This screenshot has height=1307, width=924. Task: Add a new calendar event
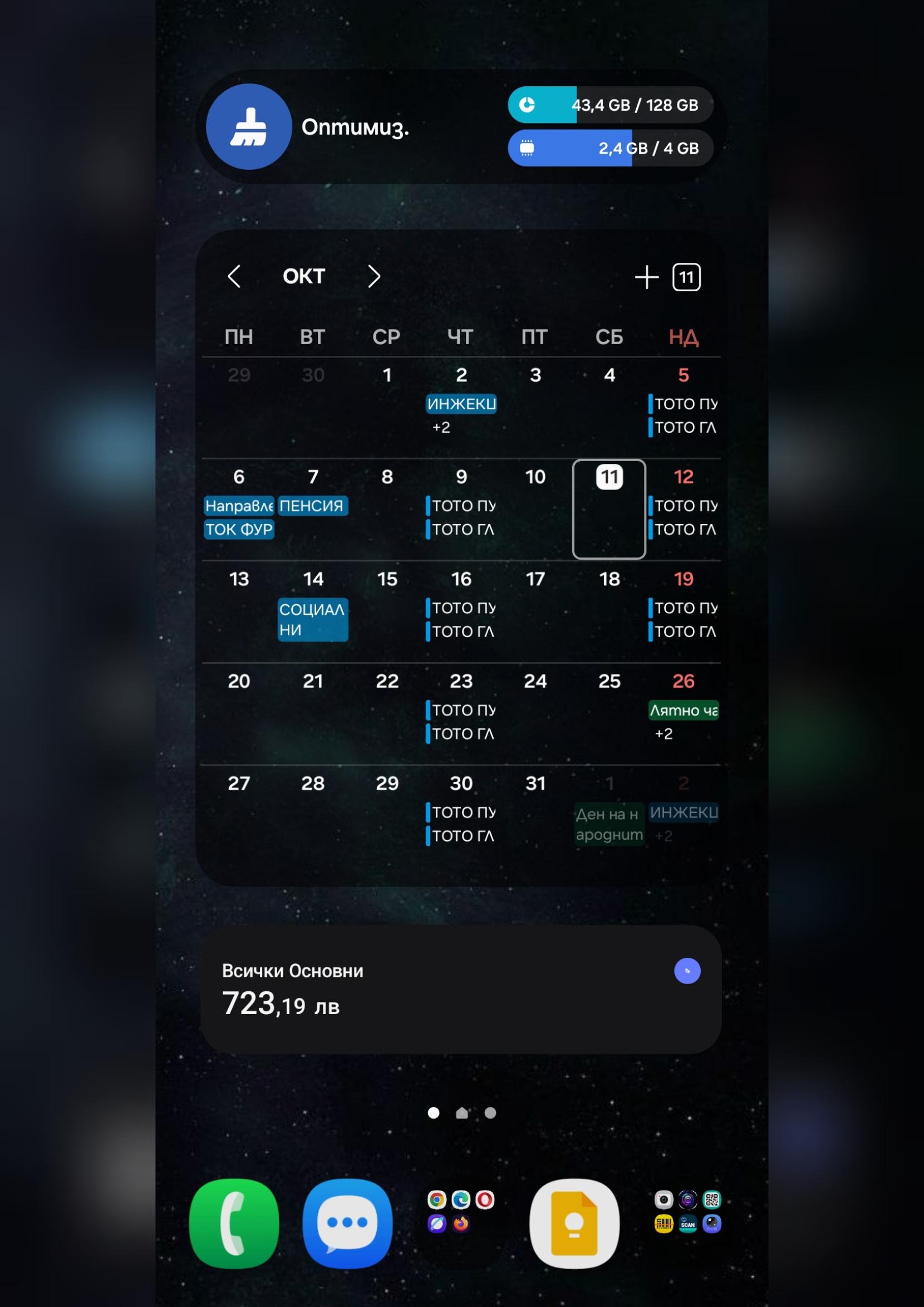pos(646,277)
